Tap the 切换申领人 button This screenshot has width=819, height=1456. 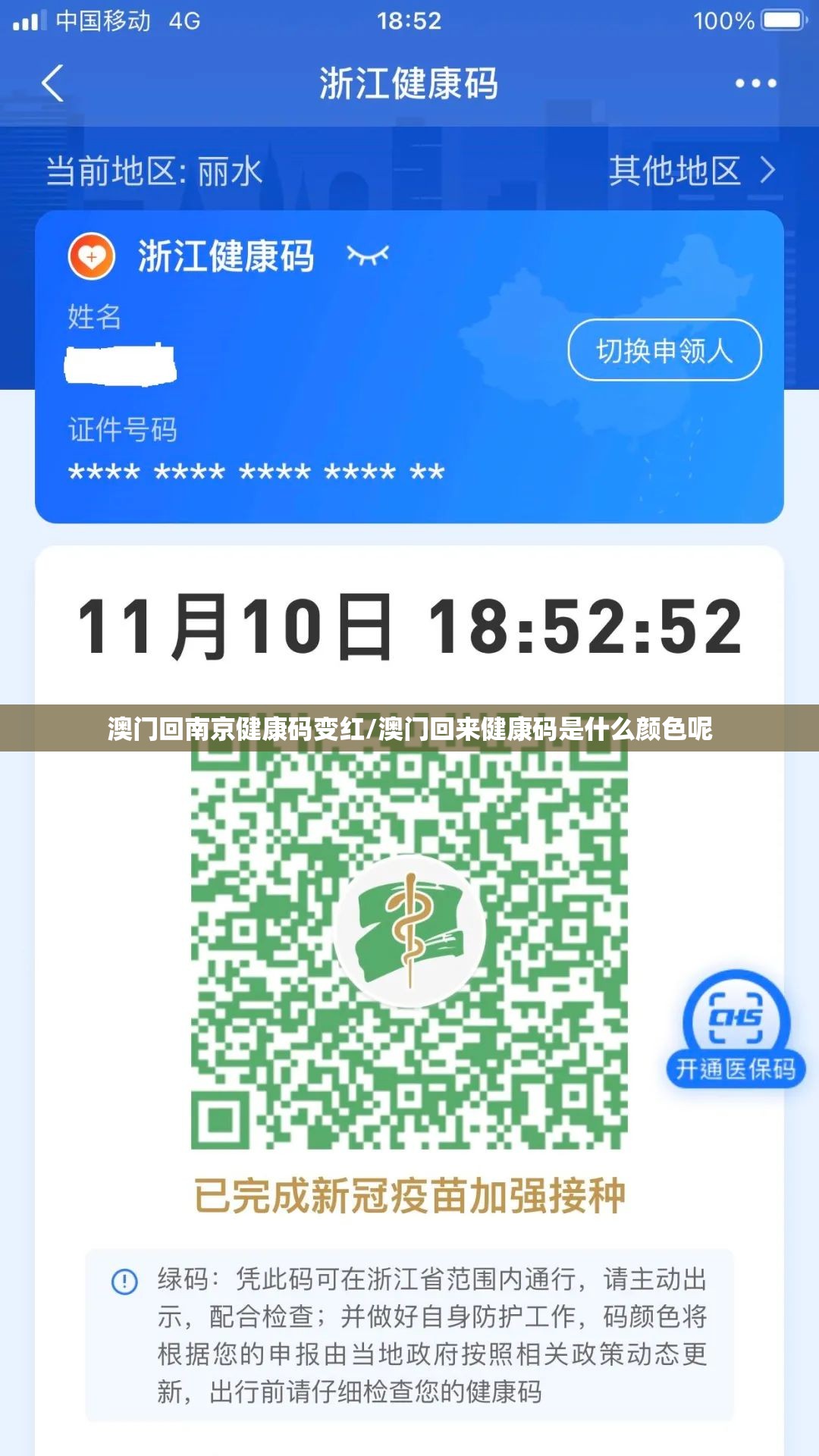tap(664, 350)
